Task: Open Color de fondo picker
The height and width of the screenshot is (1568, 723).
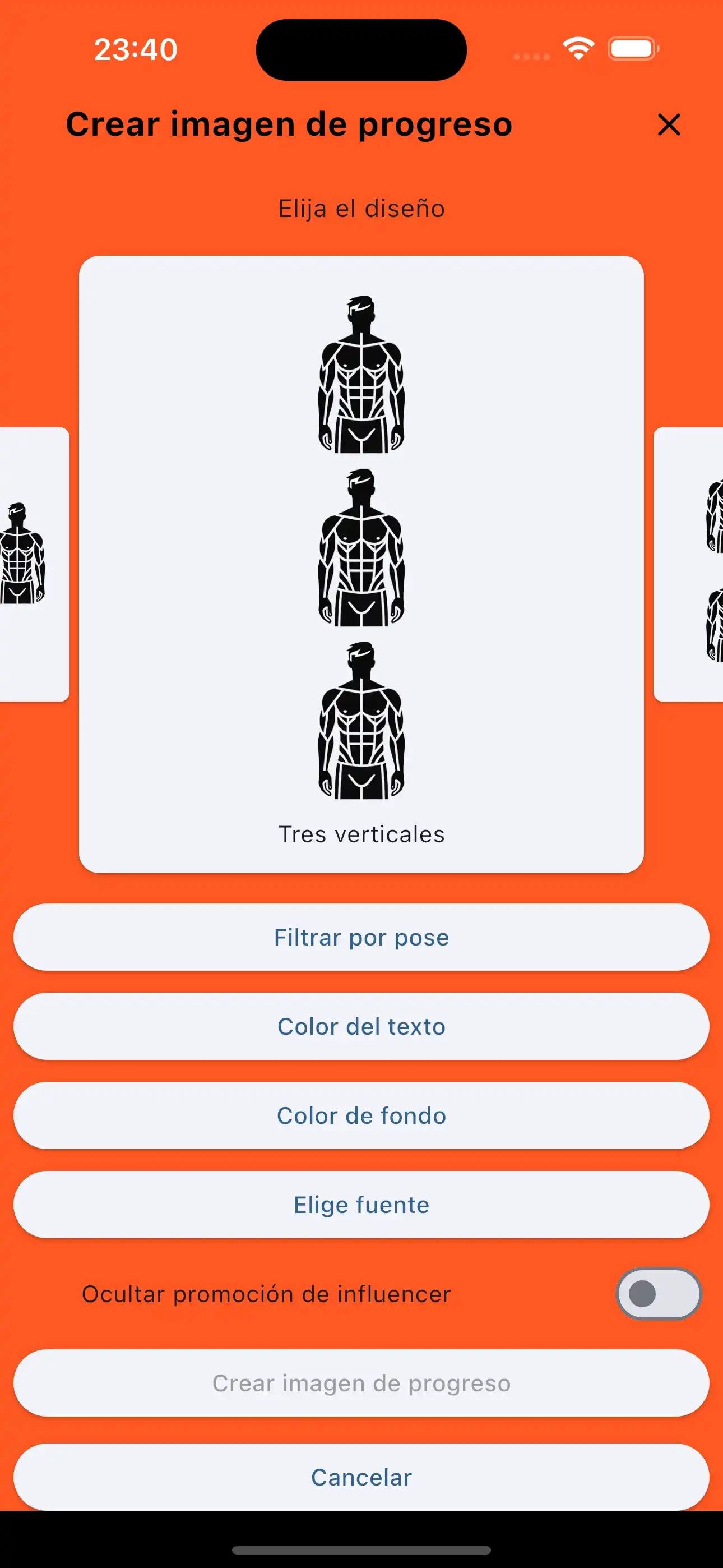Action: (x=361, y=1115)
